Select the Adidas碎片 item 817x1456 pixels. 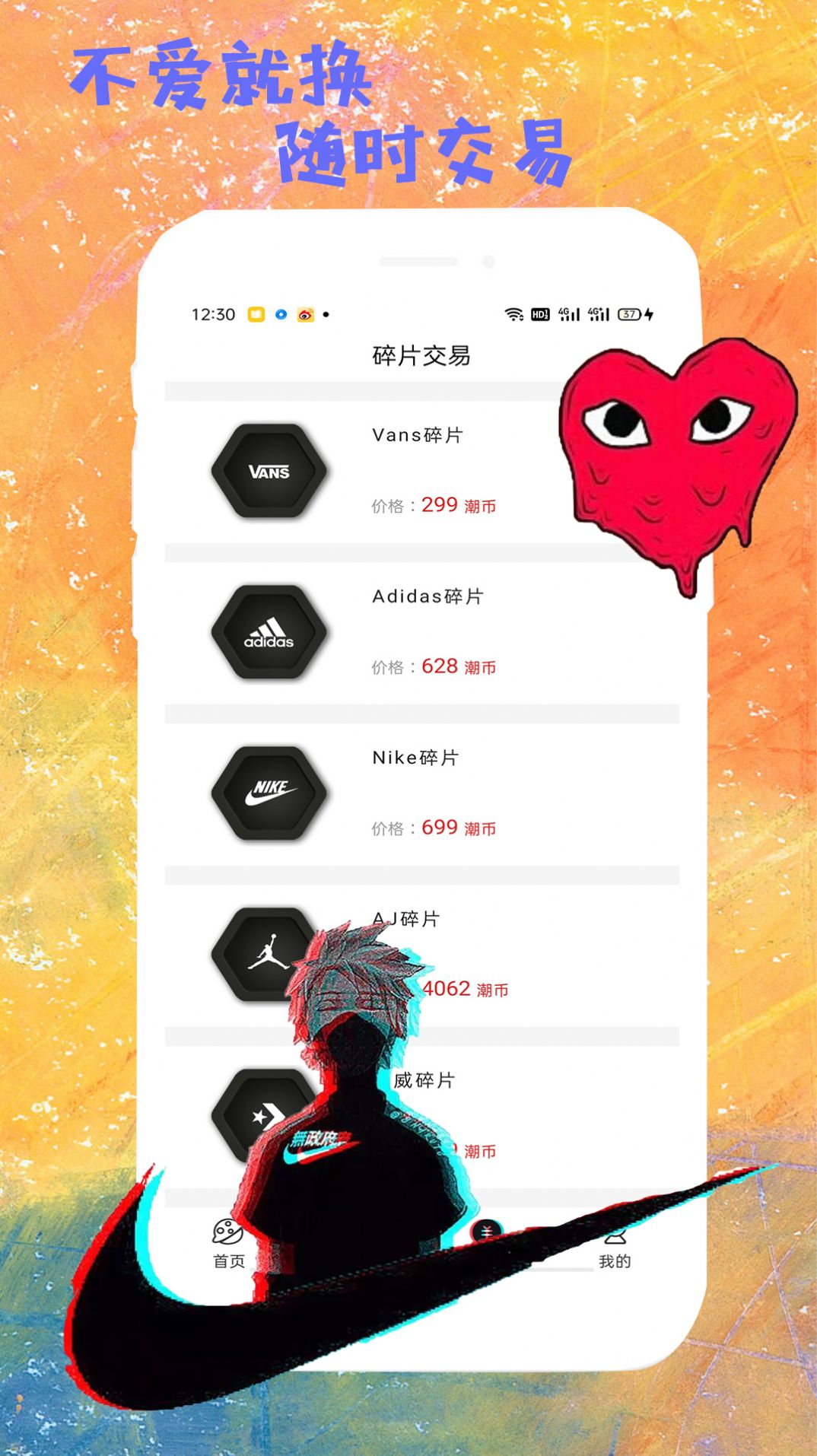428,598
